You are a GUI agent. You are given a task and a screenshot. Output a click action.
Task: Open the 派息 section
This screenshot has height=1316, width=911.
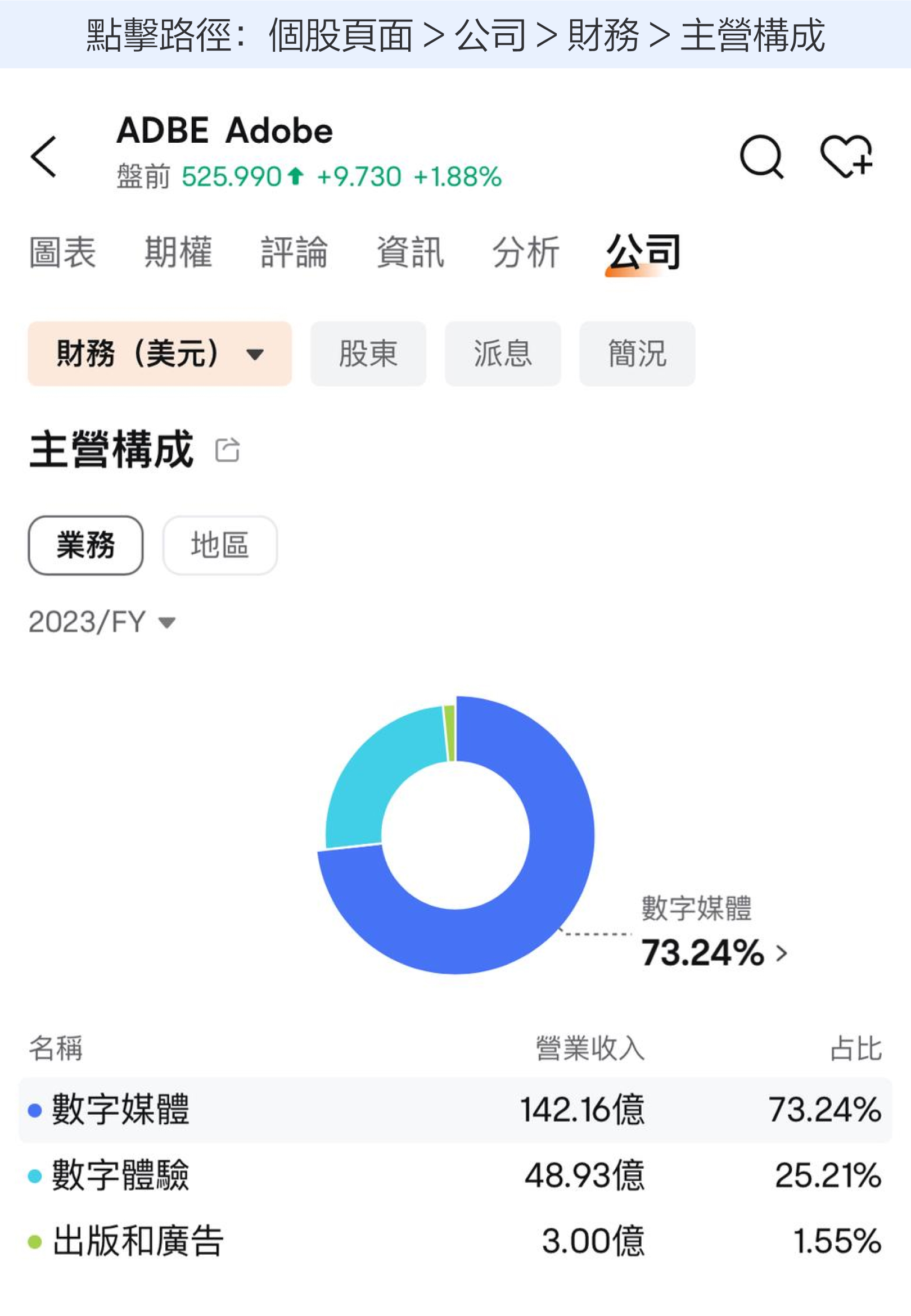[502, 354]
